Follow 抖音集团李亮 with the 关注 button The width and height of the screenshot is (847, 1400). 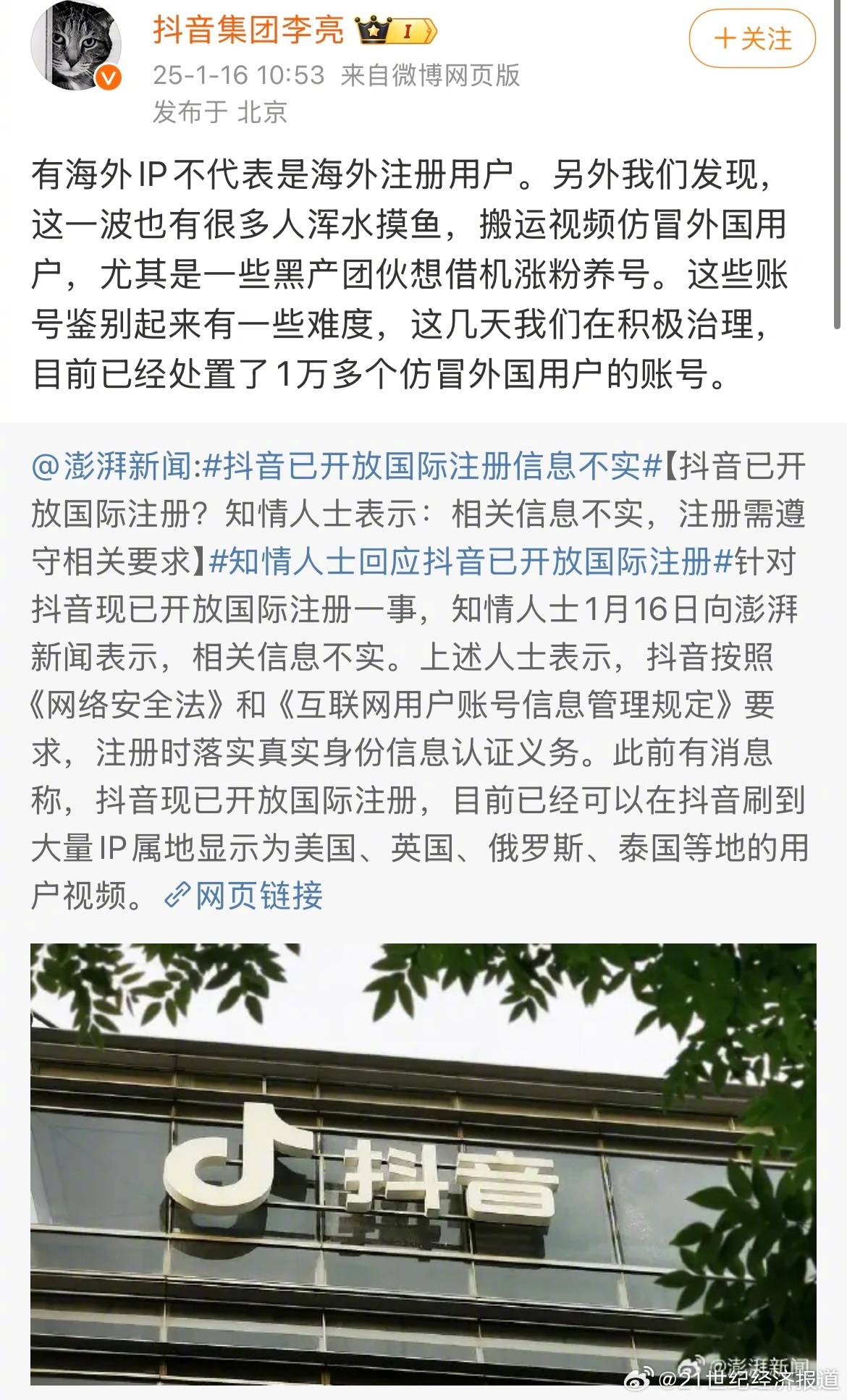[x=752, y=39]
